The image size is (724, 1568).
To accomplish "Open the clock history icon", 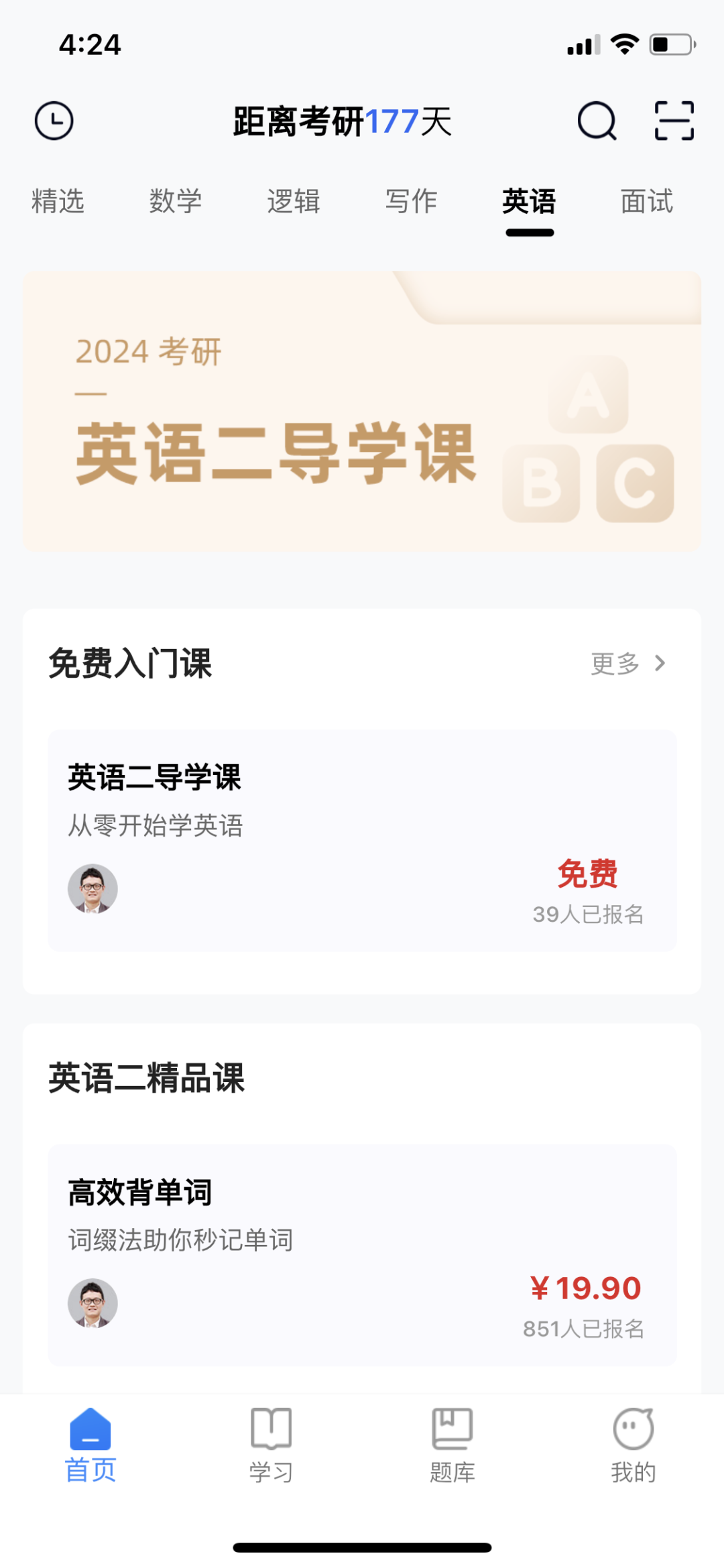I will point(54,121).
